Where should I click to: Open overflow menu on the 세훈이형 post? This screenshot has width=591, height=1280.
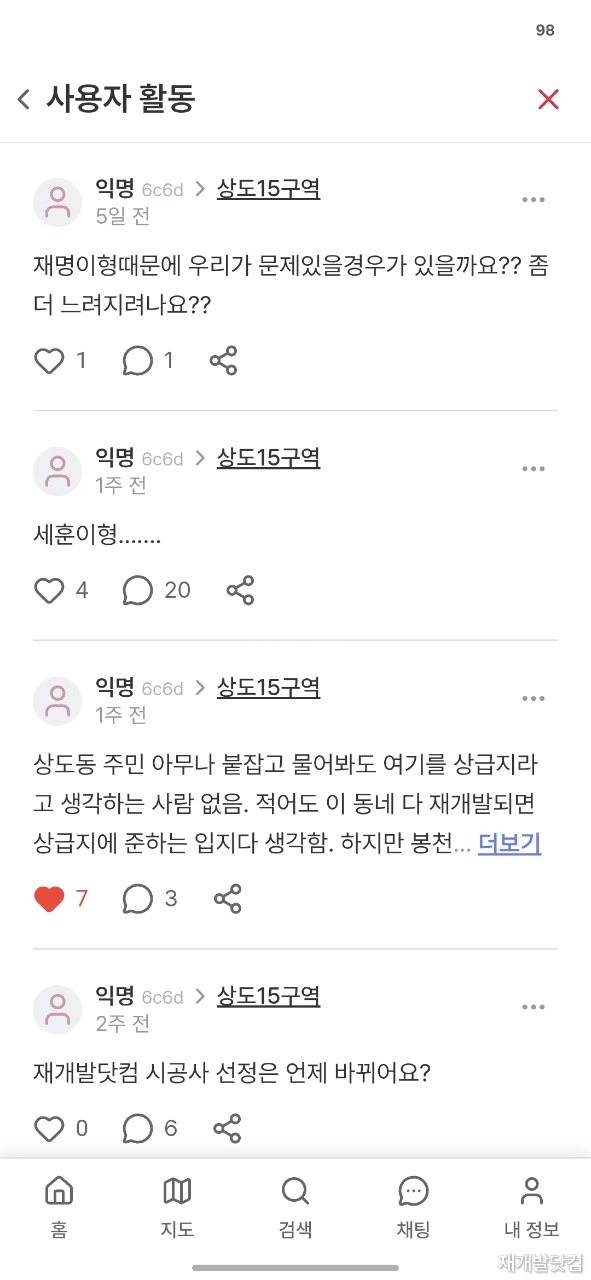click(x=533, y=468)
